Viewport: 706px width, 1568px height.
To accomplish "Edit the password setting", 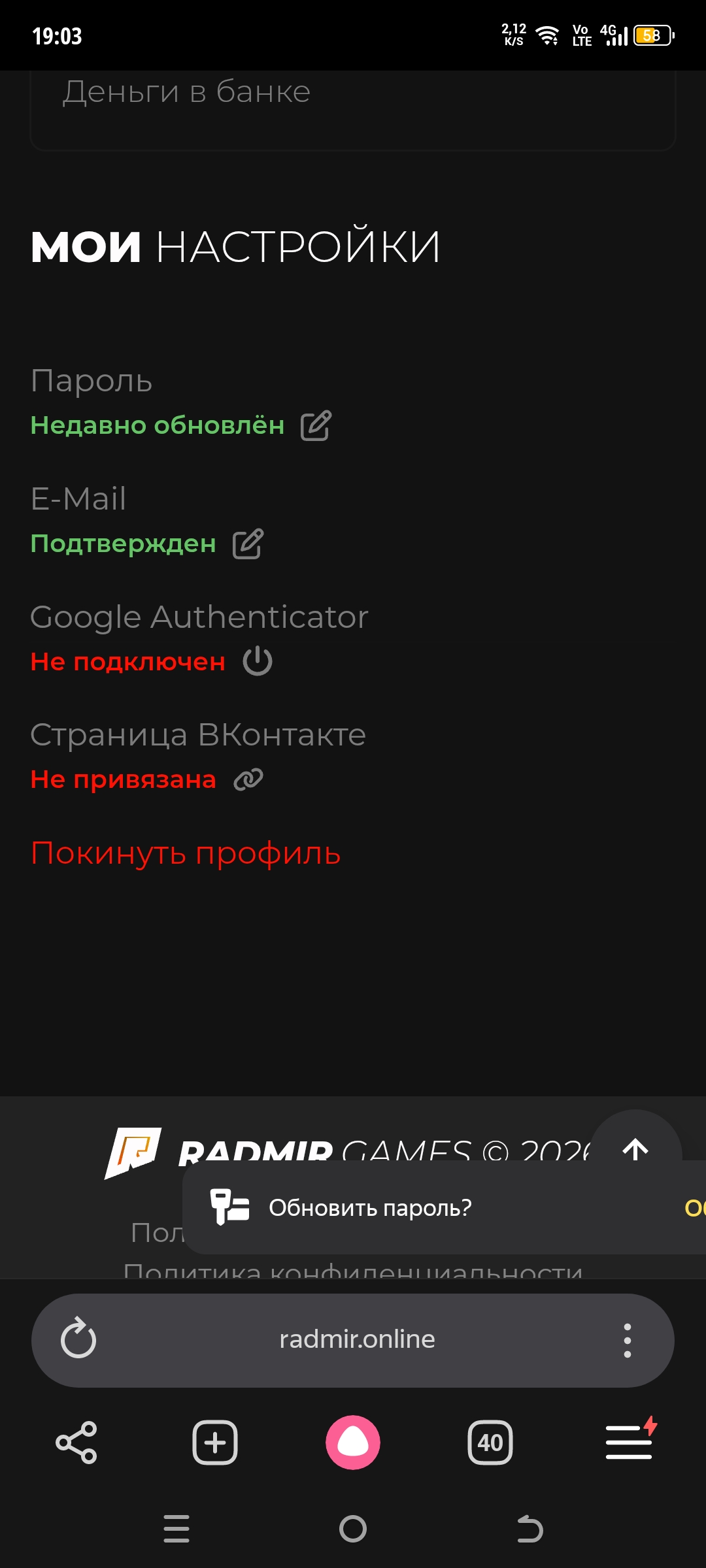I will [316, 426].
